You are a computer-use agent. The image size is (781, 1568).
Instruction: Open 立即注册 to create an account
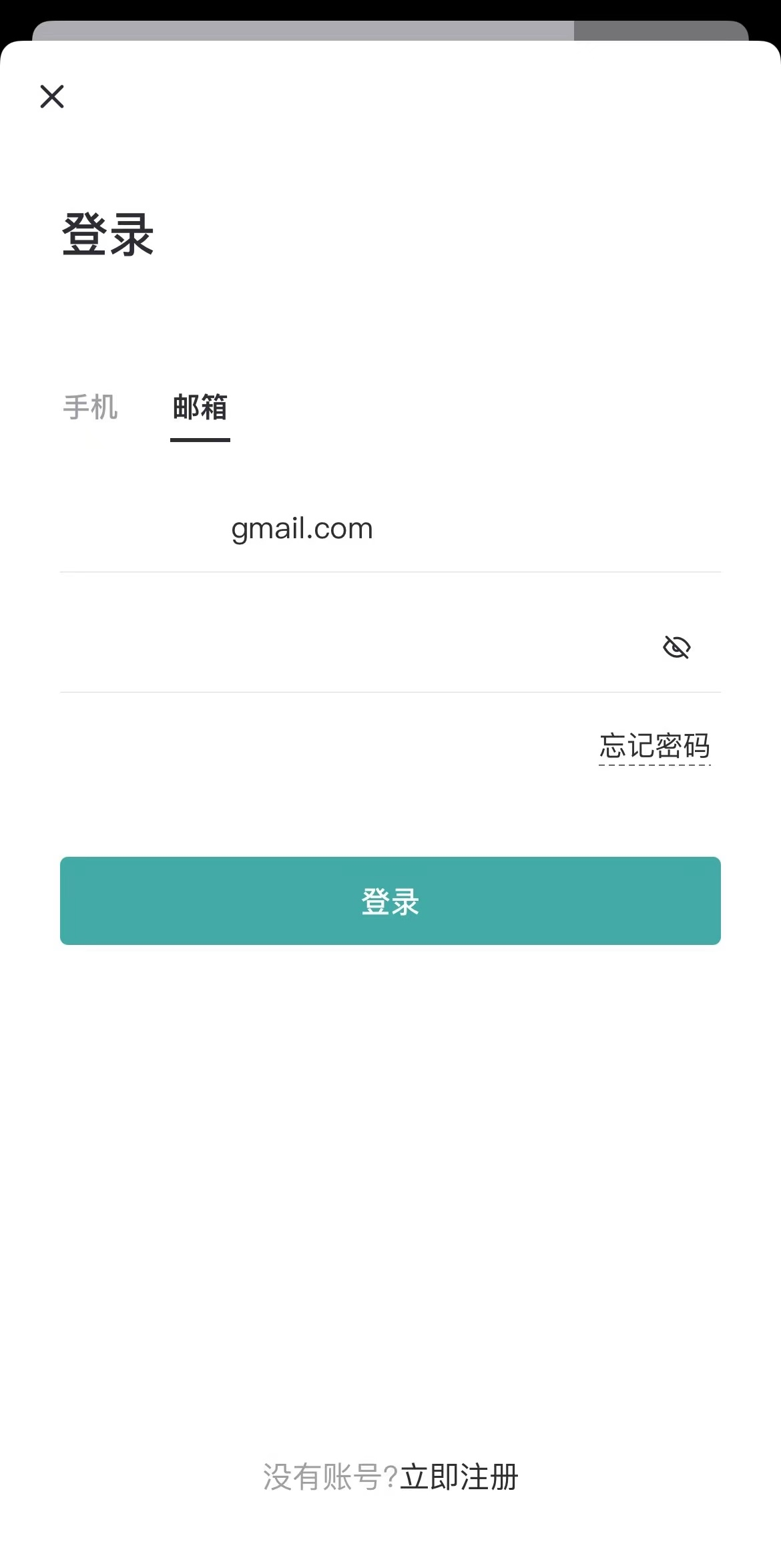coord(459,1477)
